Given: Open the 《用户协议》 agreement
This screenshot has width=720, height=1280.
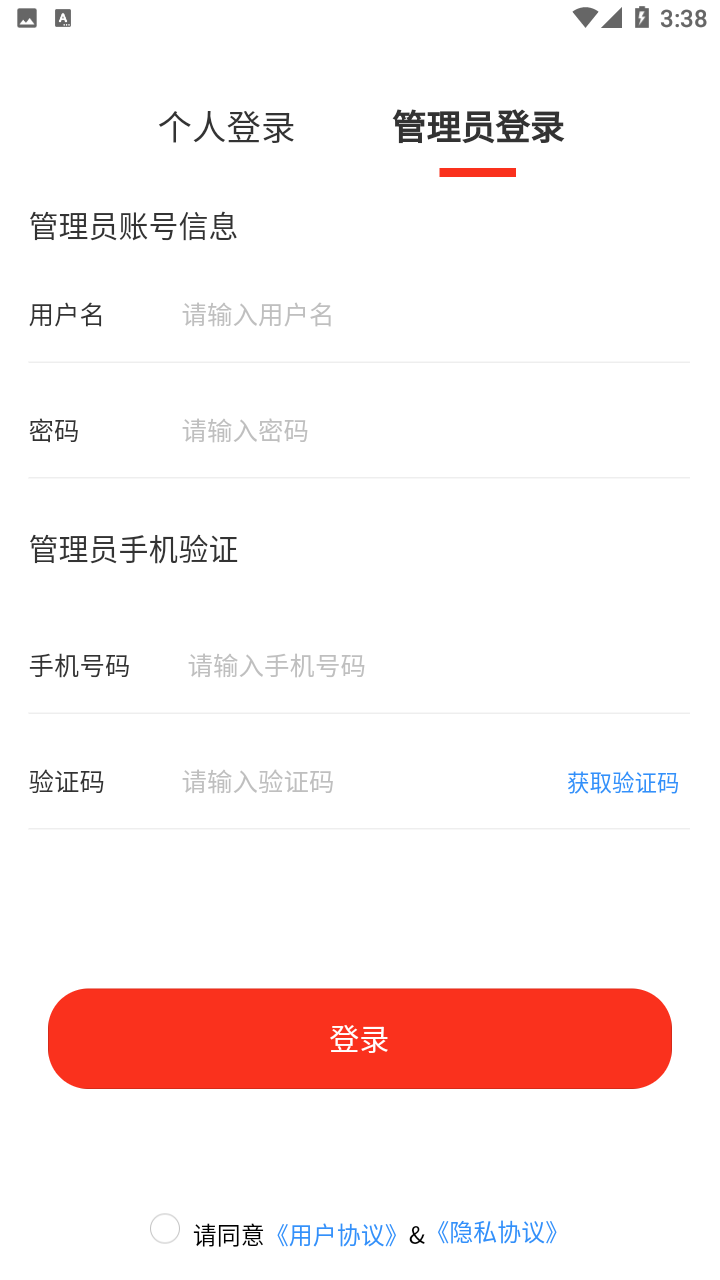Looking at the screenshot, I should tap(337, 1233).
